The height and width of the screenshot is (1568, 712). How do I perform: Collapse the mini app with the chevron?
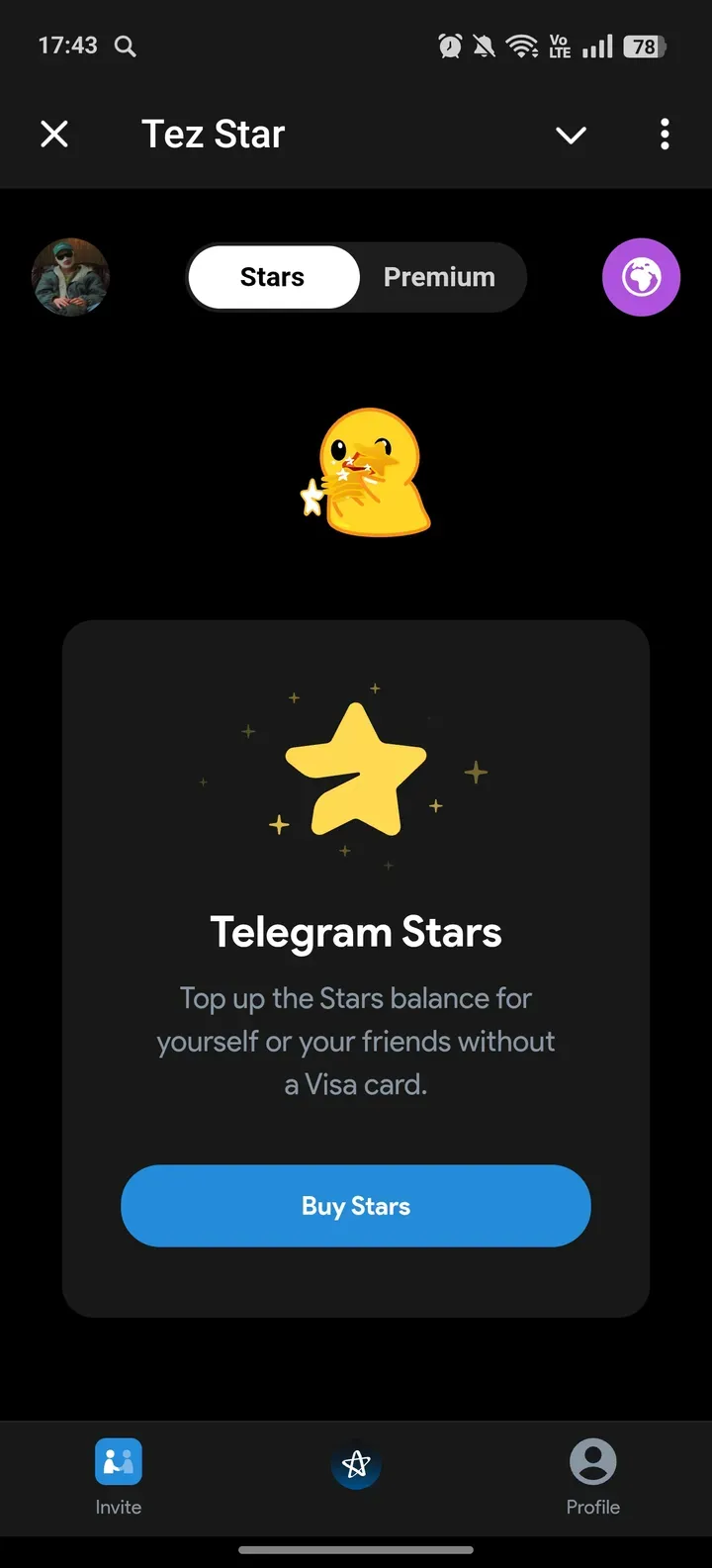571,134
